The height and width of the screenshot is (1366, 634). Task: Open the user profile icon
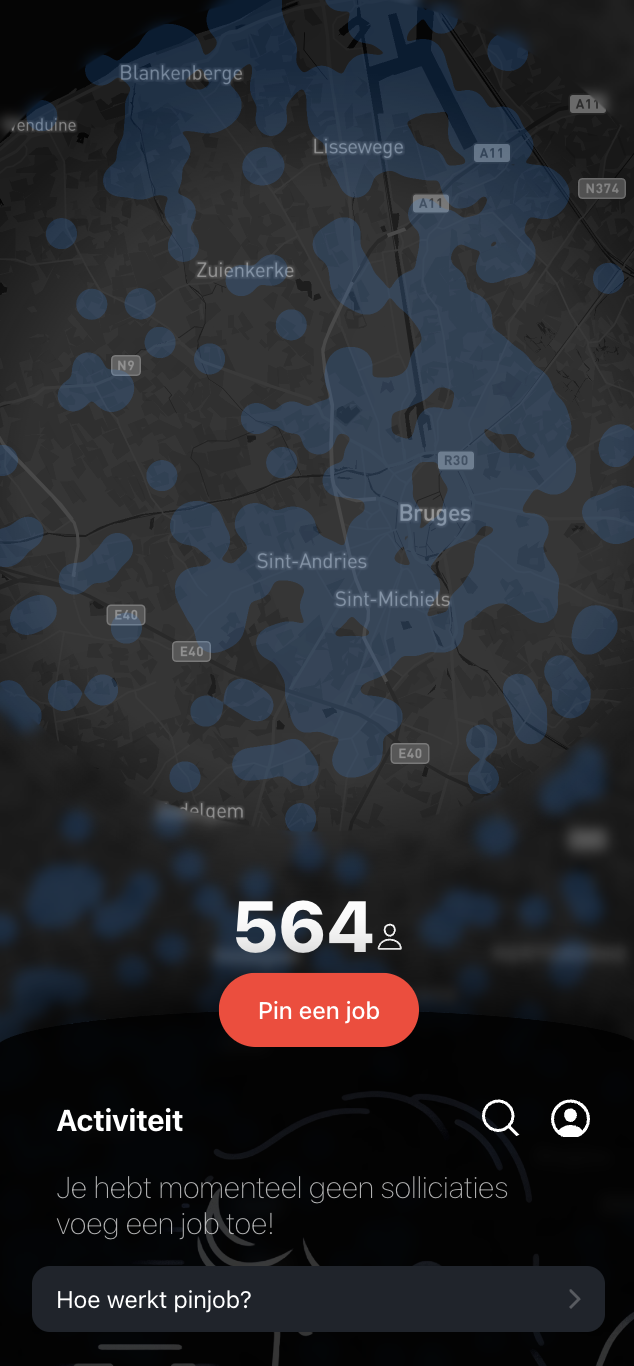(570, 1118)
